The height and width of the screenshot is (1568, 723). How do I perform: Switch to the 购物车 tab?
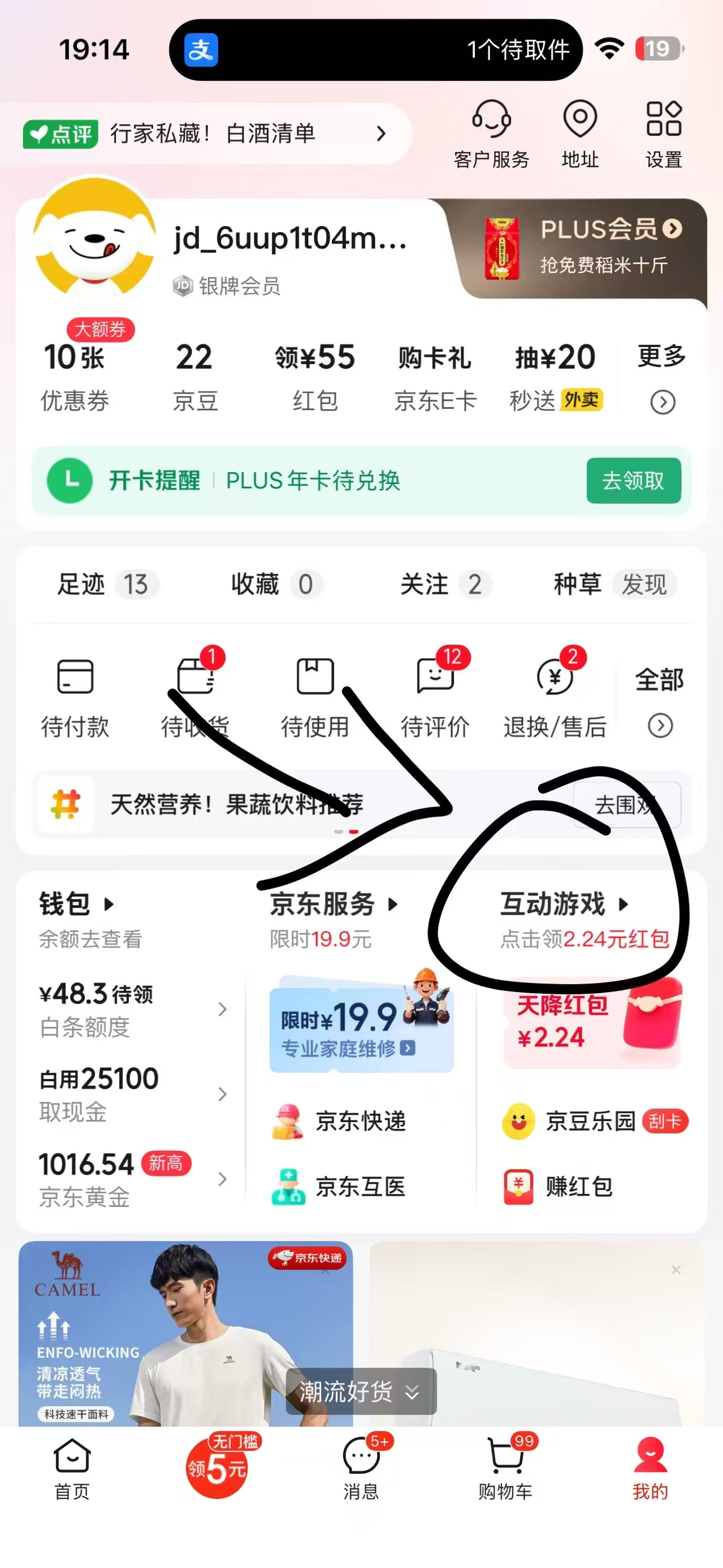pyautogui.click(x=505, y=1468)
